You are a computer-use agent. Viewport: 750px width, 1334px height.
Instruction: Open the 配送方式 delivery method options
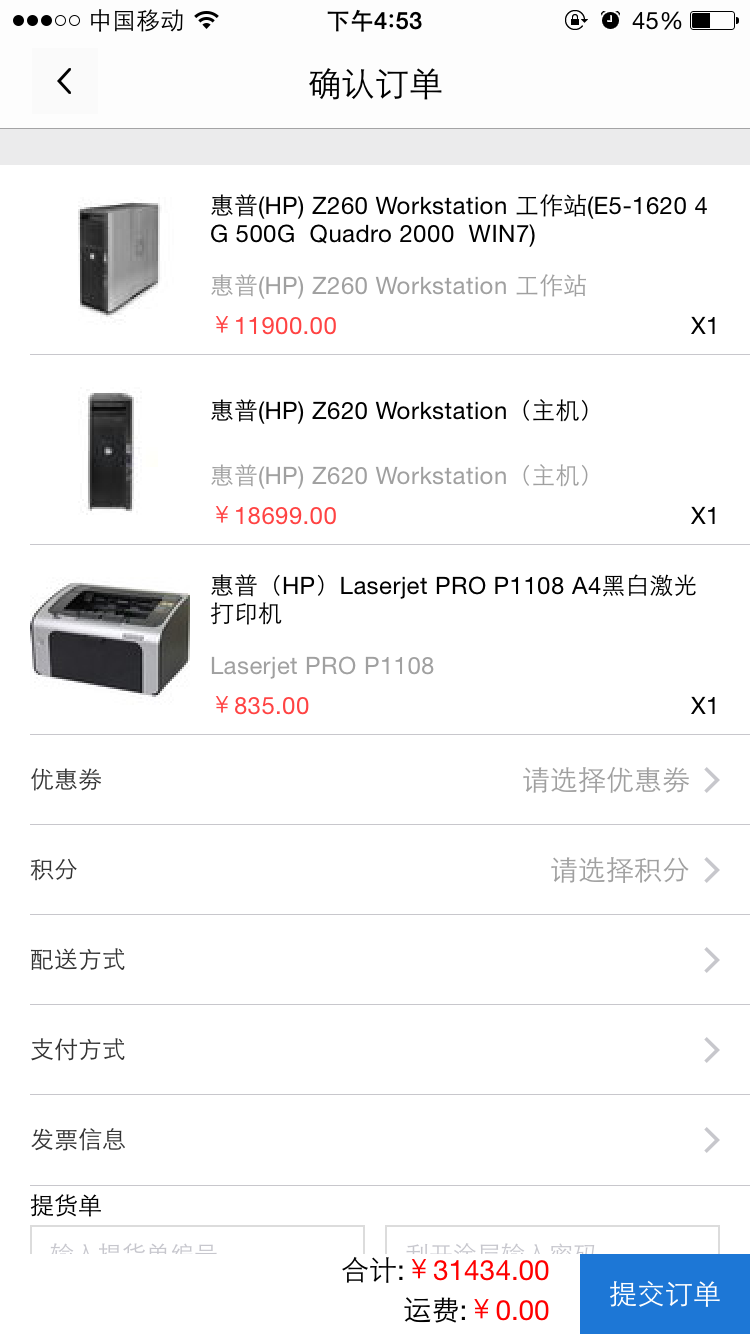coord(375,960)
